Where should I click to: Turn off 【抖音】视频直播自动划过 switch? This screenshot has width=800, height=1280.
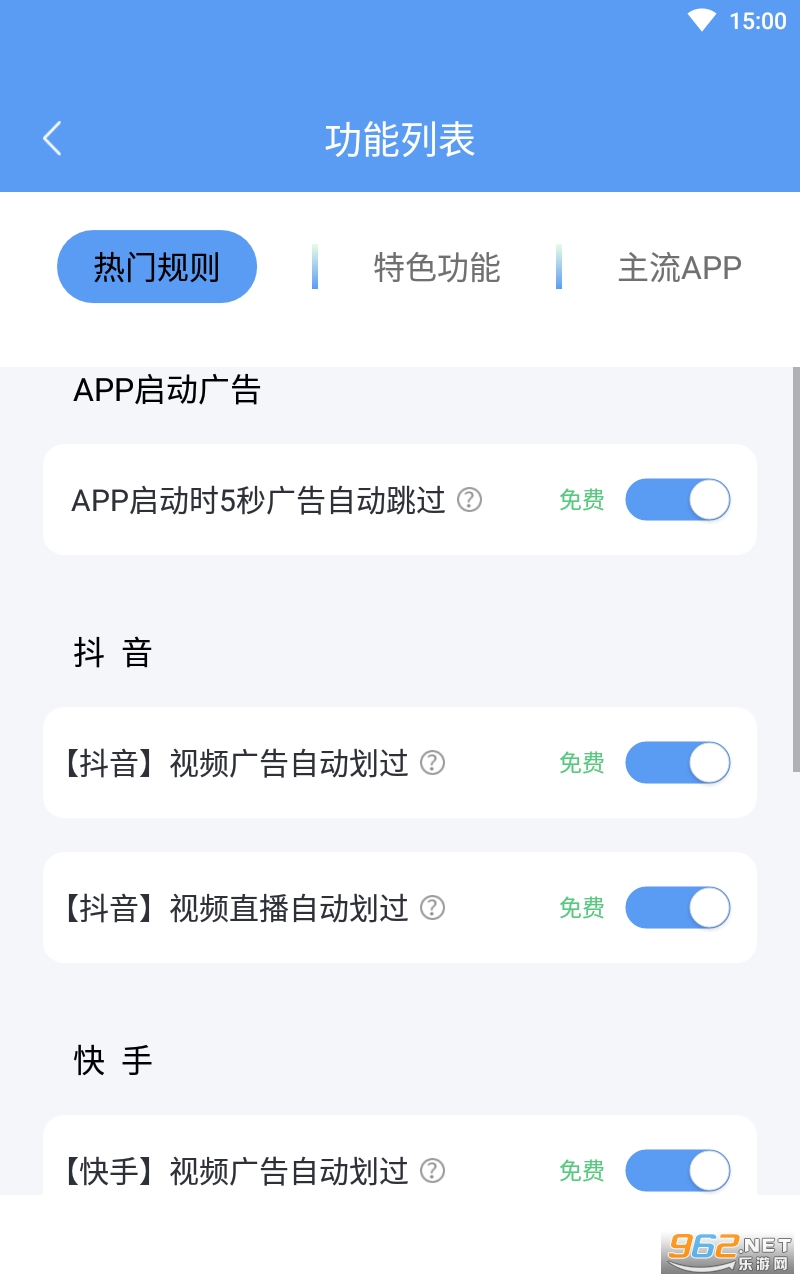(x=678, y=908)
